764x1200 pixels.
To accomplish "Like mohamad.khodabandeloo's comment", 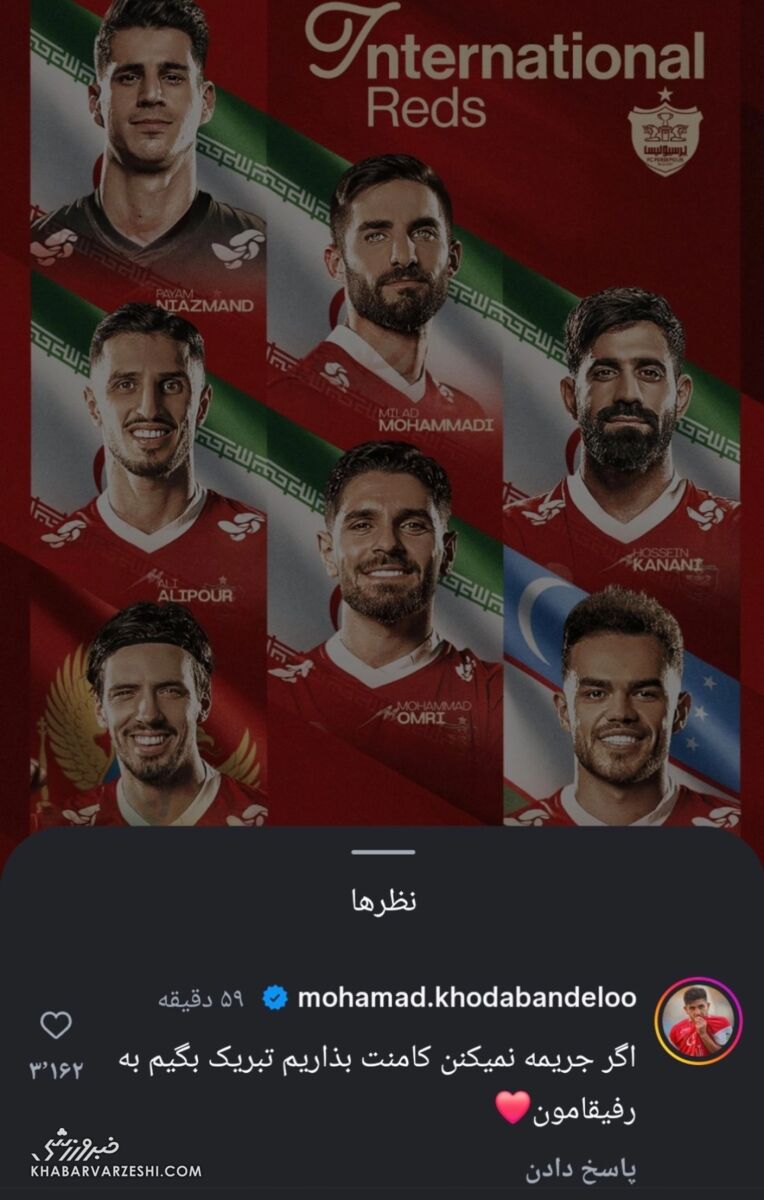I will [x=56, y=1025].
